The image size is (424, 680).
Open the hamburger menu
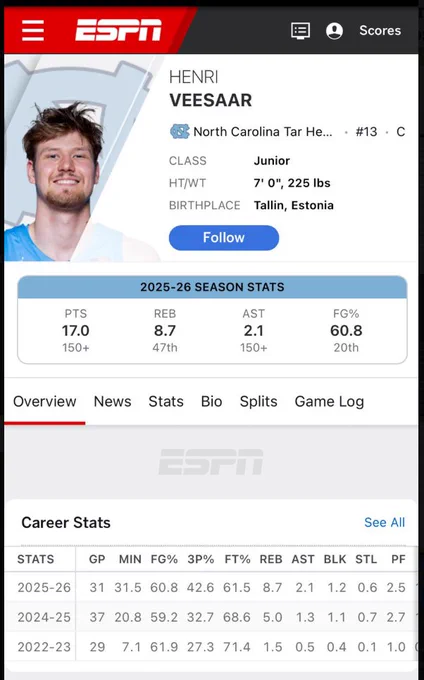[x=33, y=30]
